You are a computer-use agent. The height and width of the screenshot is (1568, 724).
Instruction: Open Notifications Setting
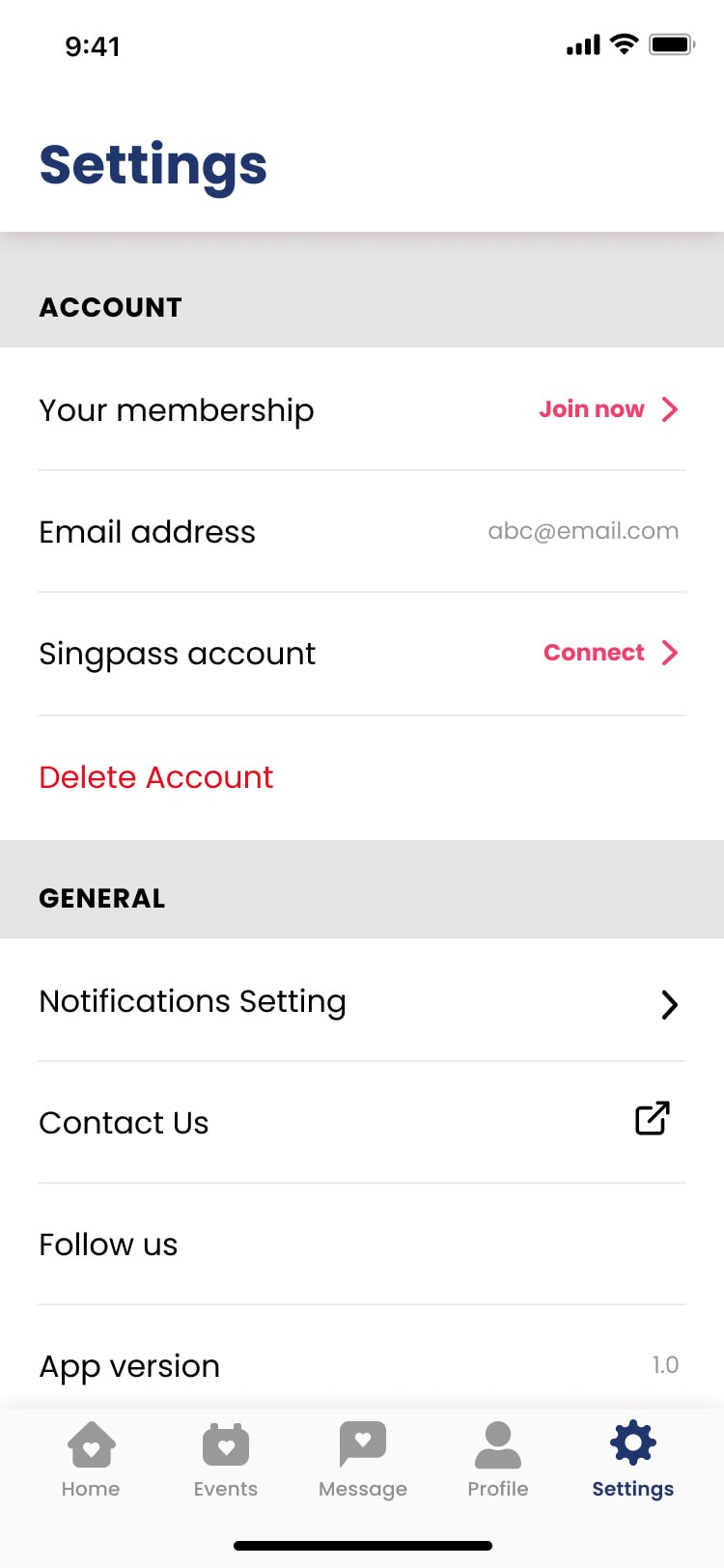tap(362, 1001)
